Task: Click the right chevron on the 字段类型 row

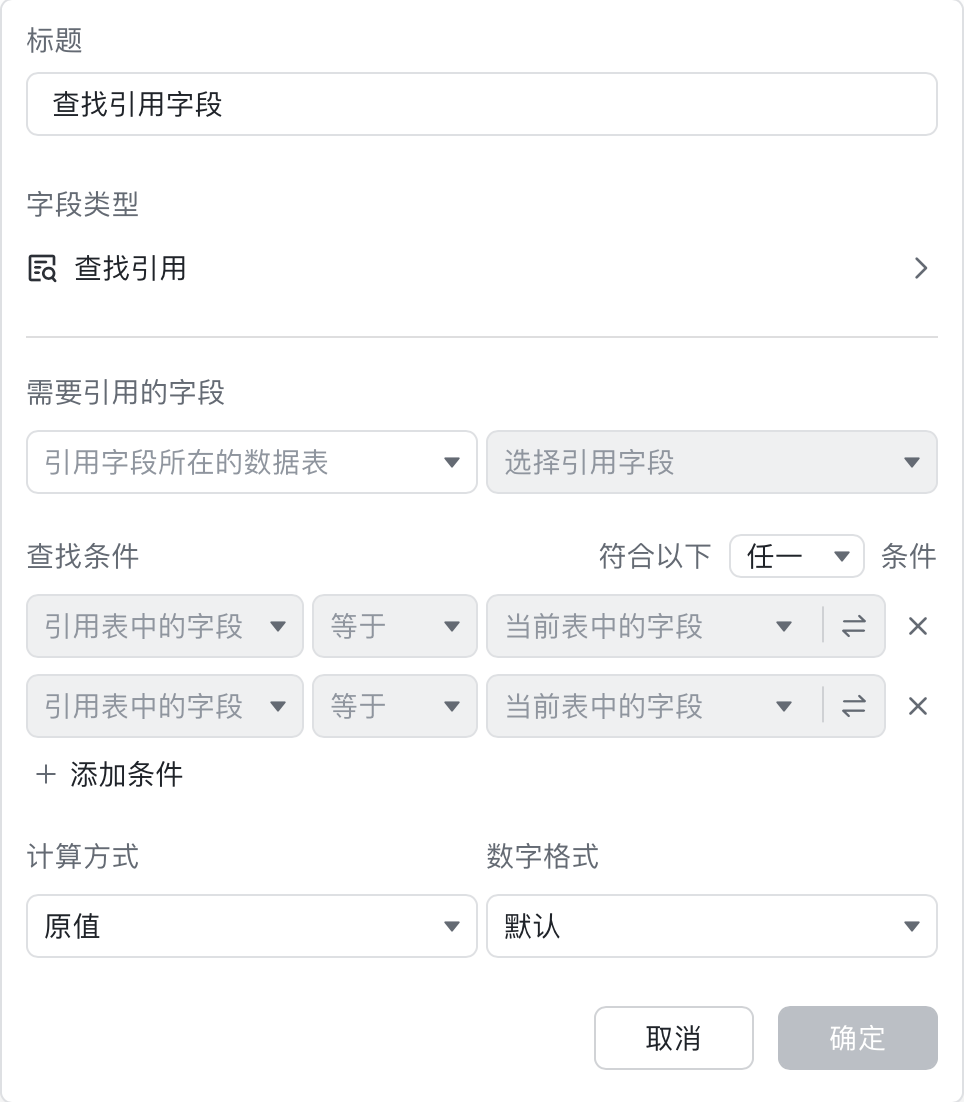Action: point(921,268)
